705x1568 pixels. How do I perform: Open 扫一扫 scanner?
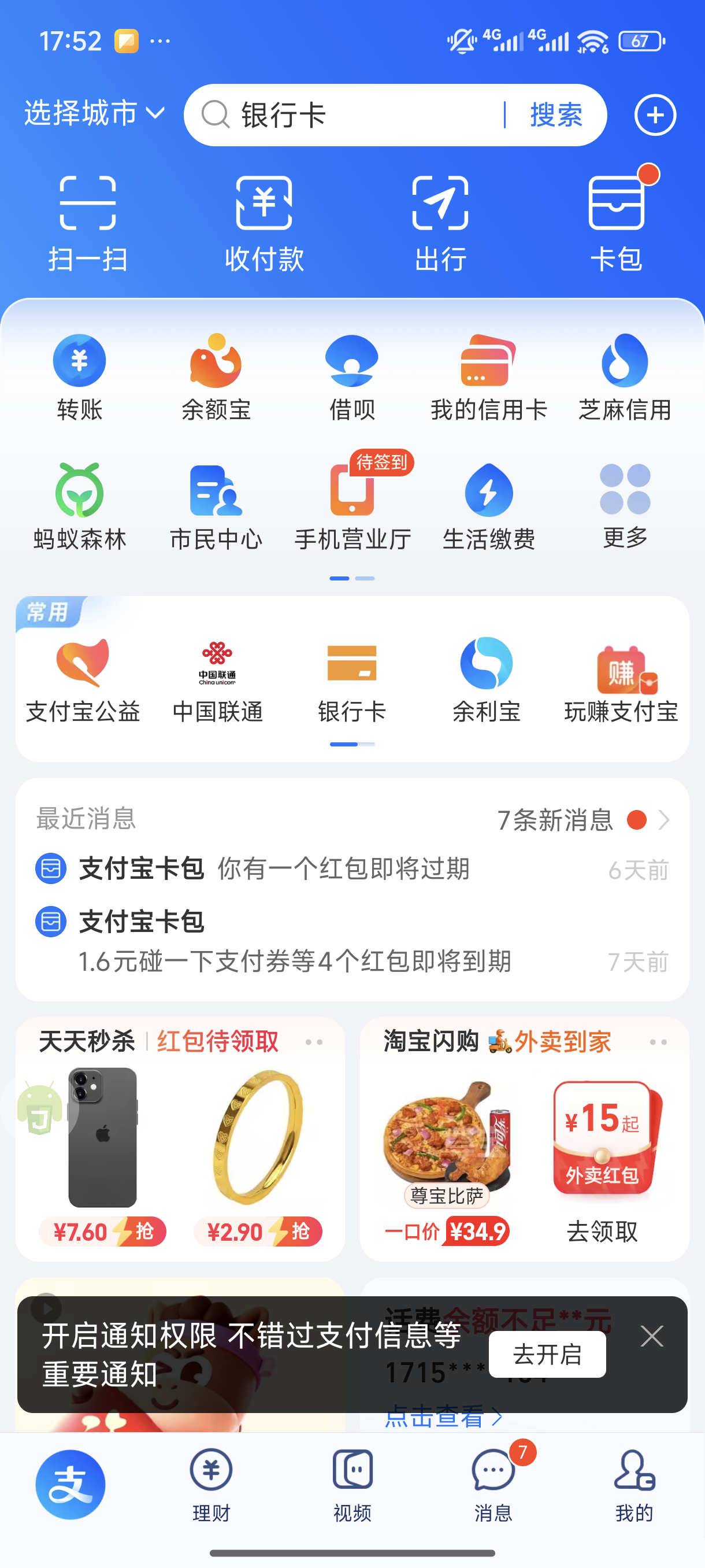[88, 222]
